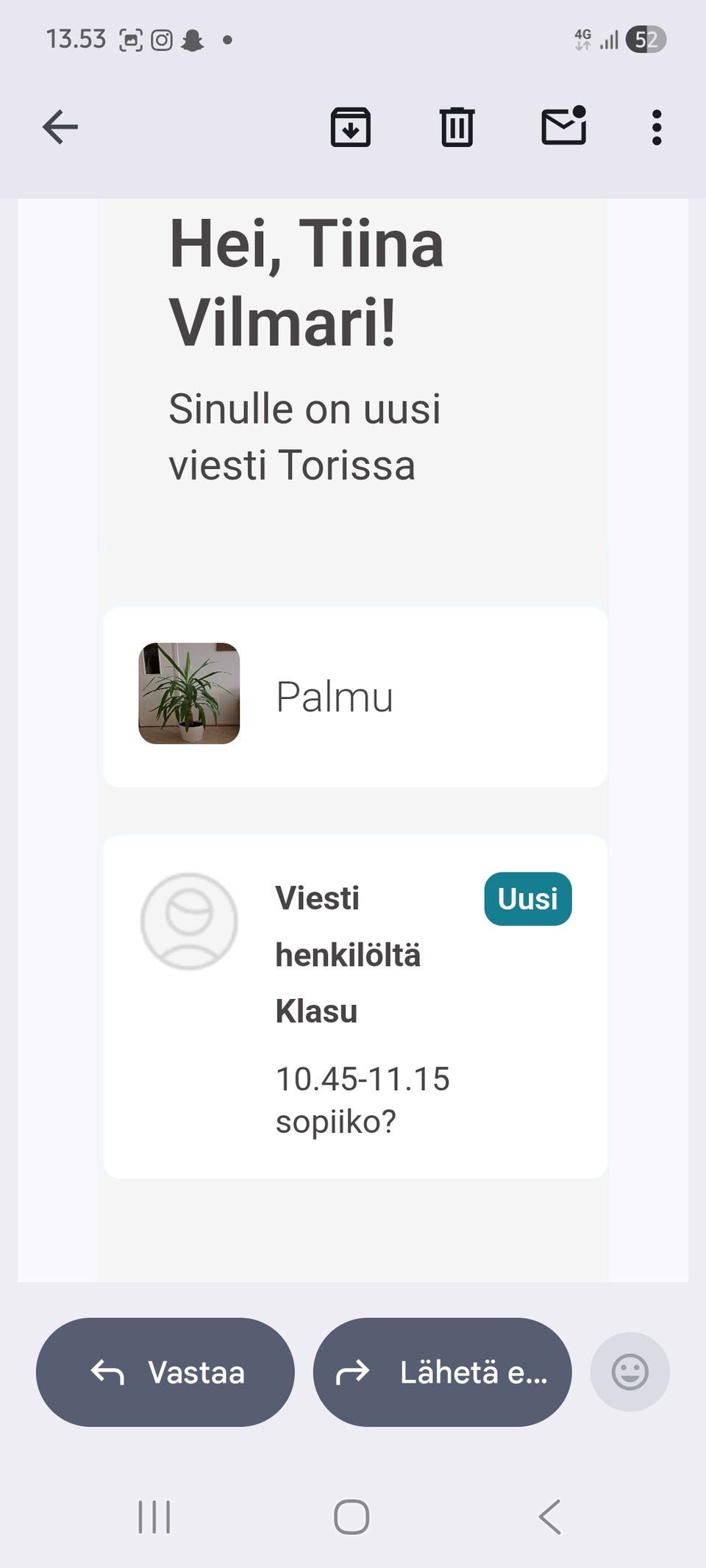Viewport: 706px width, 1568px height.
Task: Tap the Instagram notification icon
Action: click(x=163, y=38)
